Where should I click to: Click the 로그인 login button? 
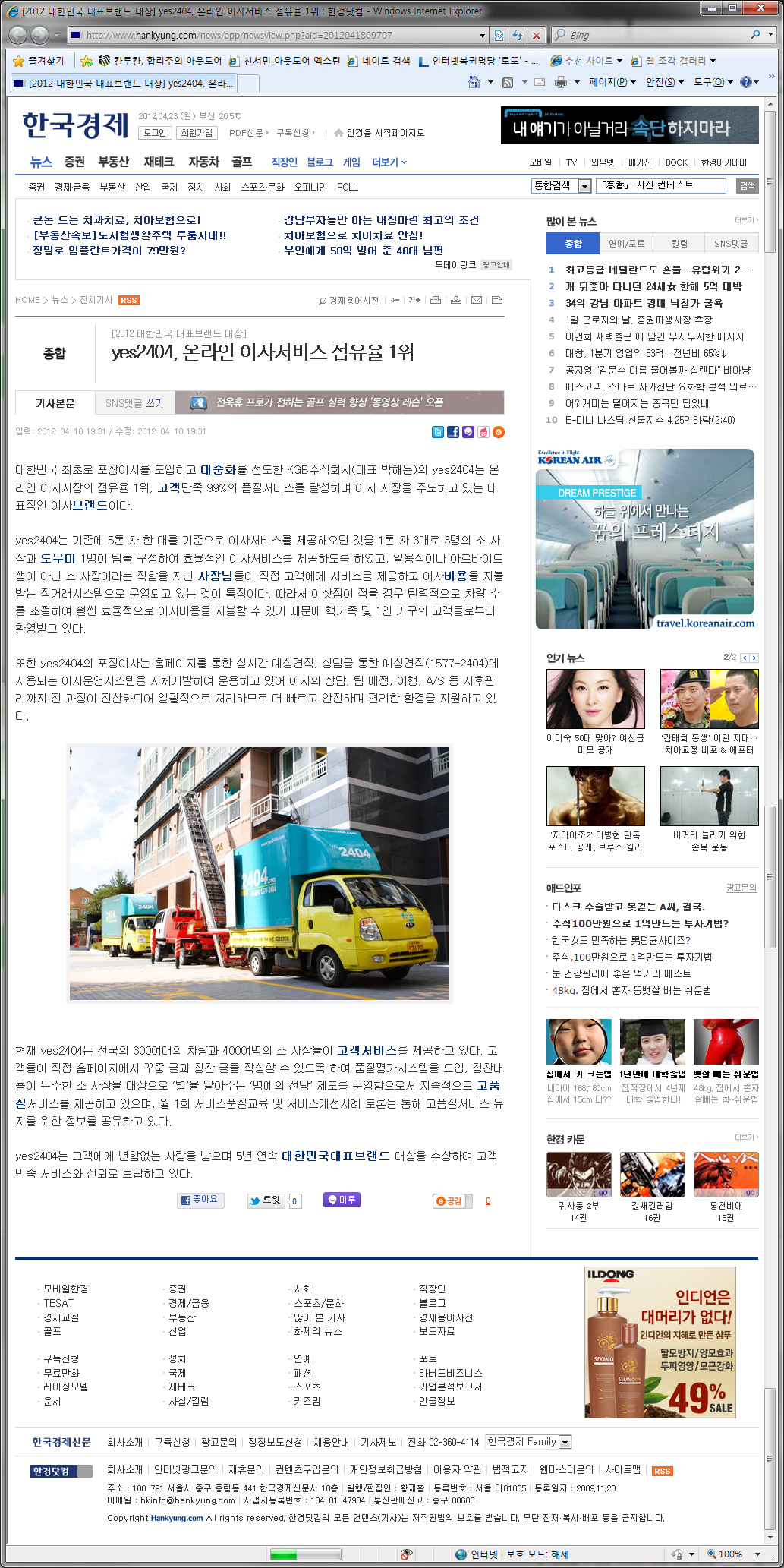tap(155, 133)
